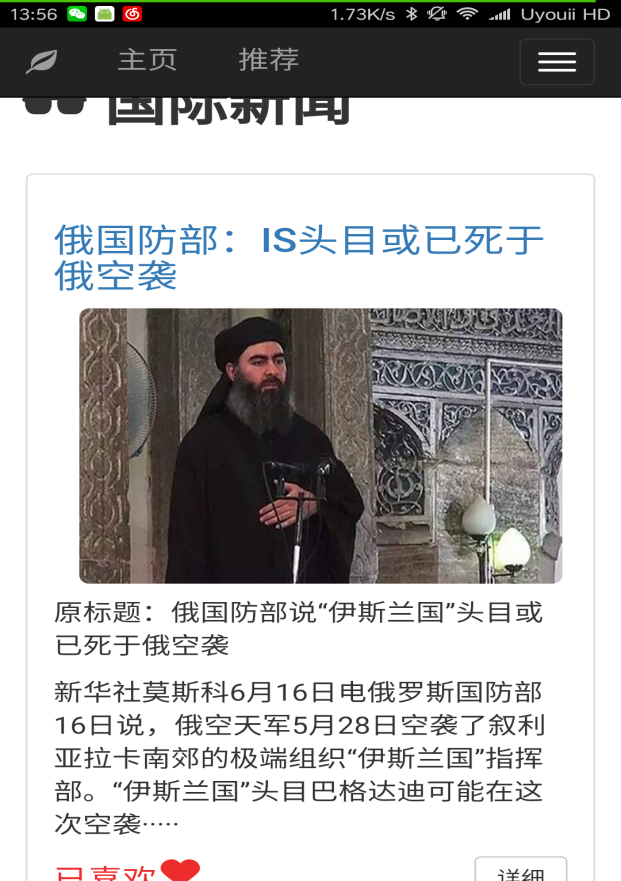Go to the 主页 tab
621x881 pixels.
click(147, 60)
